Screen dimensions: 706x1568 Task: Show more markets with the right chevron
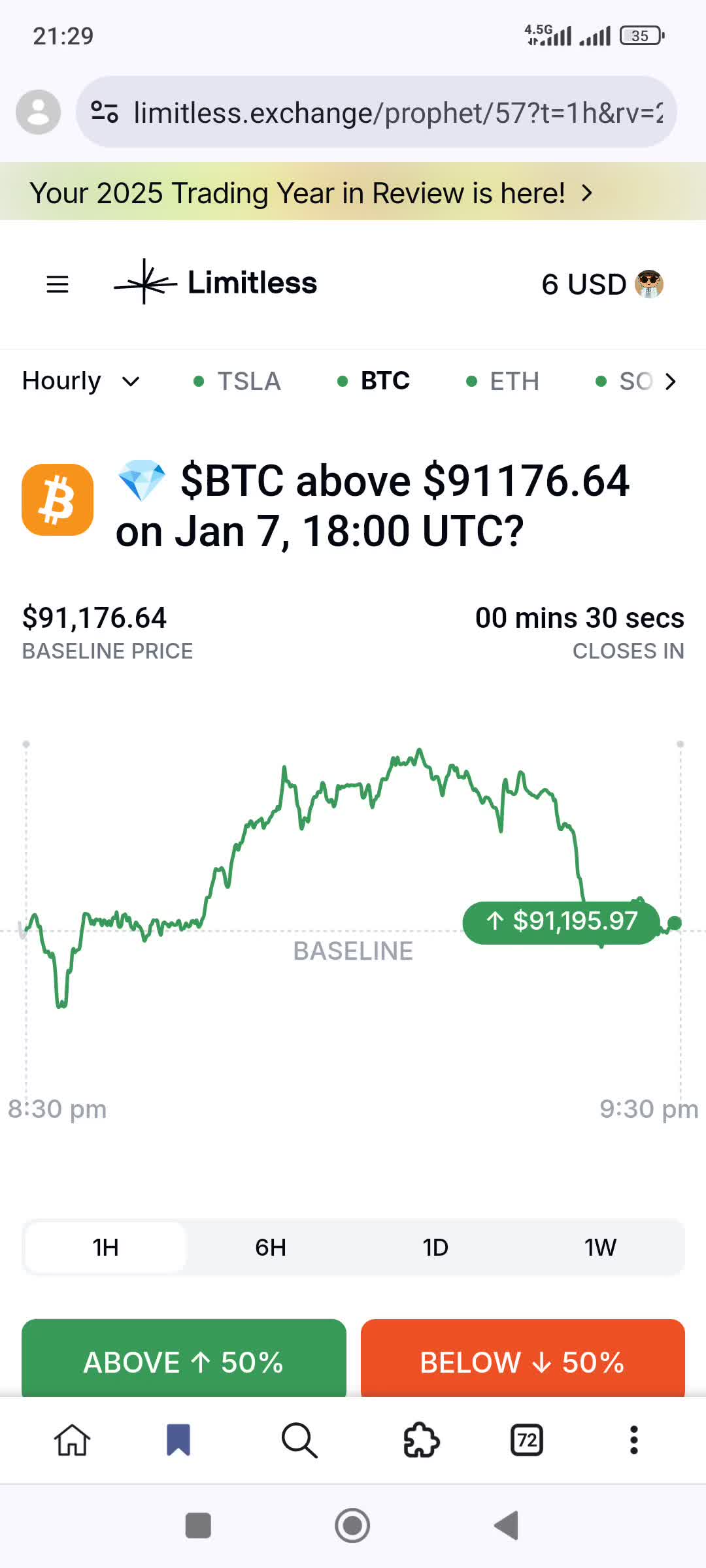[x=671, y=381]
